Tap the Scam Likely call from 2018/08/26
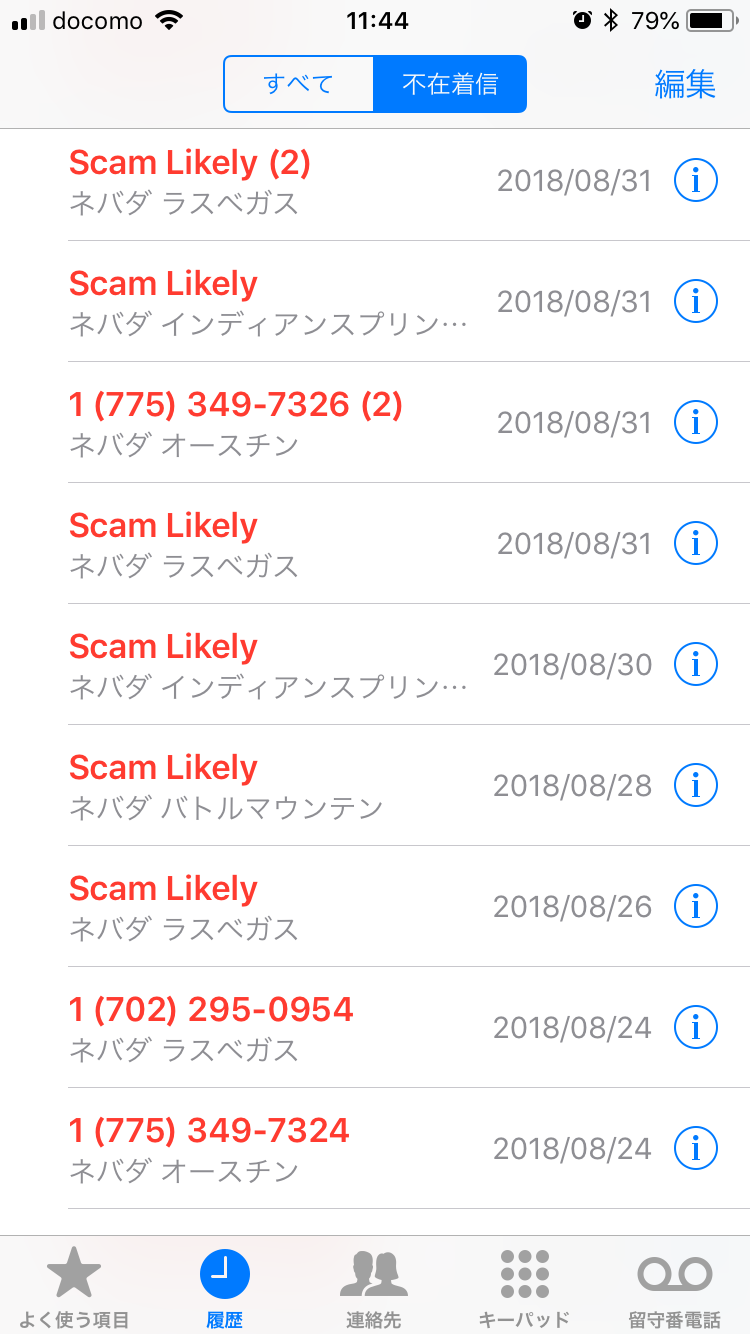The width and height of the screenshot is (750, 1334). pyautogui.click(x=250, y=906)
